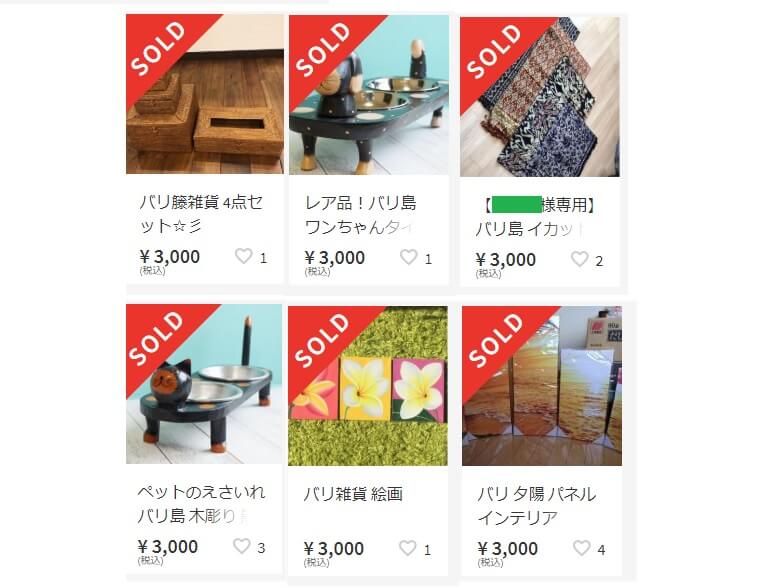This screenshot has height=588, width=778.
Task: Like the ペットのえさいれ item
Action: point(241,547)
